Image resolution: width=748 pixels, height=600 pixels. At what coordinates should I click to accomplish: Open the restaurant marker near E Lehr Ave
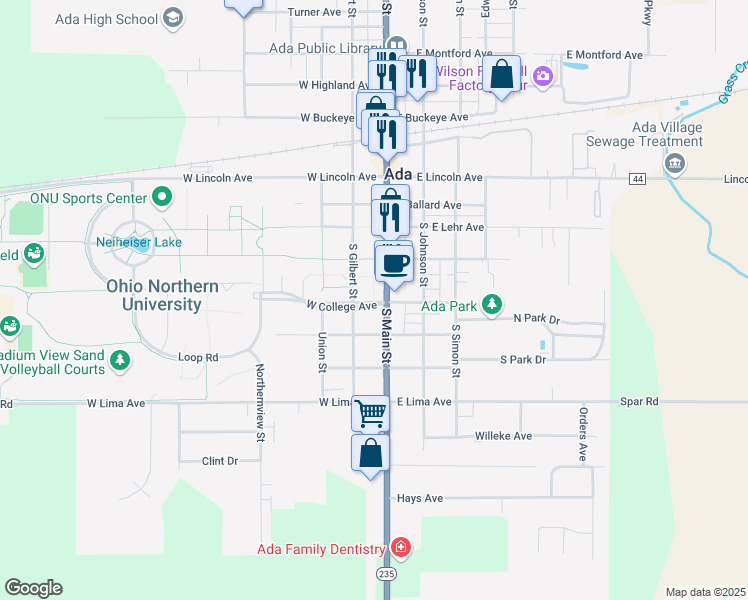pos(390,219)
